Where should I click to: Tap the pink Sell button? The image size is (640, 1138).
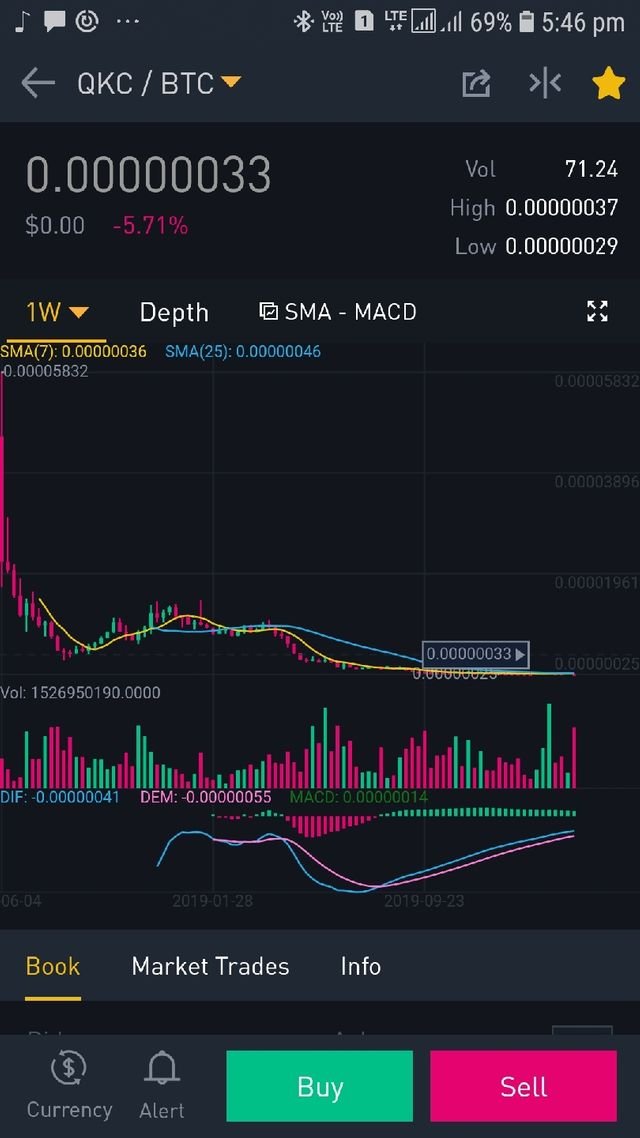point(523,1087)
